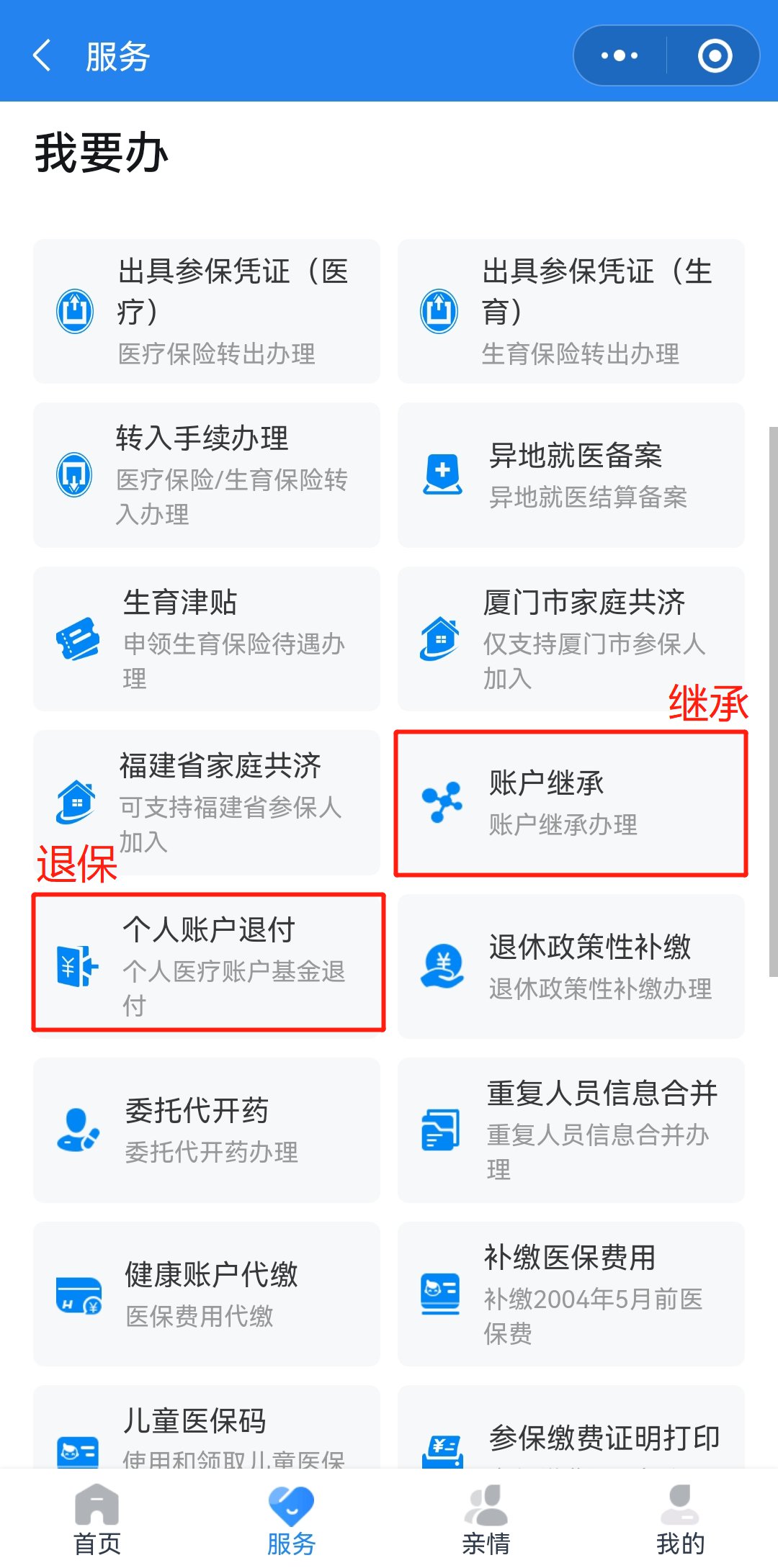Screen dimensions: 778x1568
Task: Open the mini program more options menu
Action: click(x=620, y=56)
